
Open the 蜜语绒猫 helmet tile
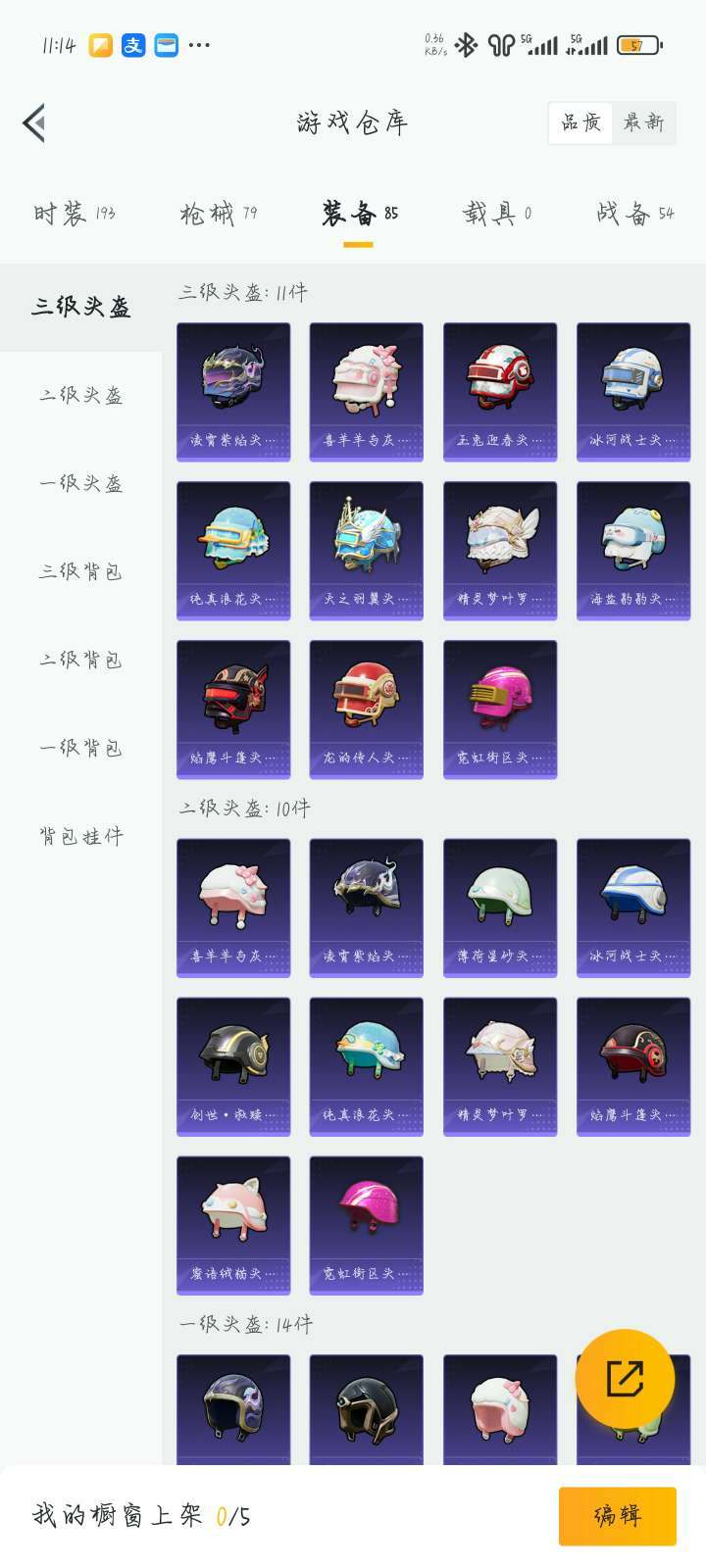233,1224
